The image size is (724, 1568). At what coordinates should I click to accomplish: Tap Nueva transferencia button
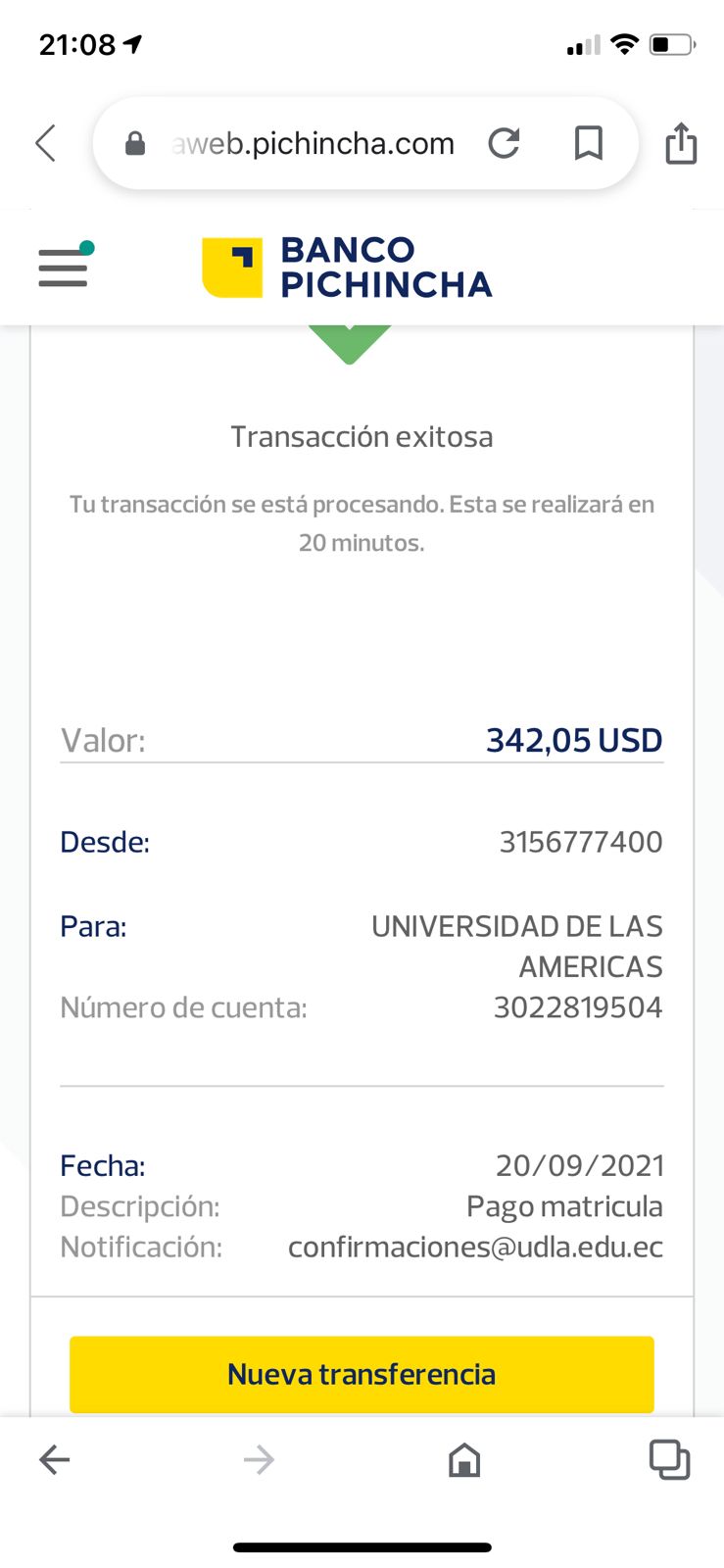coord(362,1374)
